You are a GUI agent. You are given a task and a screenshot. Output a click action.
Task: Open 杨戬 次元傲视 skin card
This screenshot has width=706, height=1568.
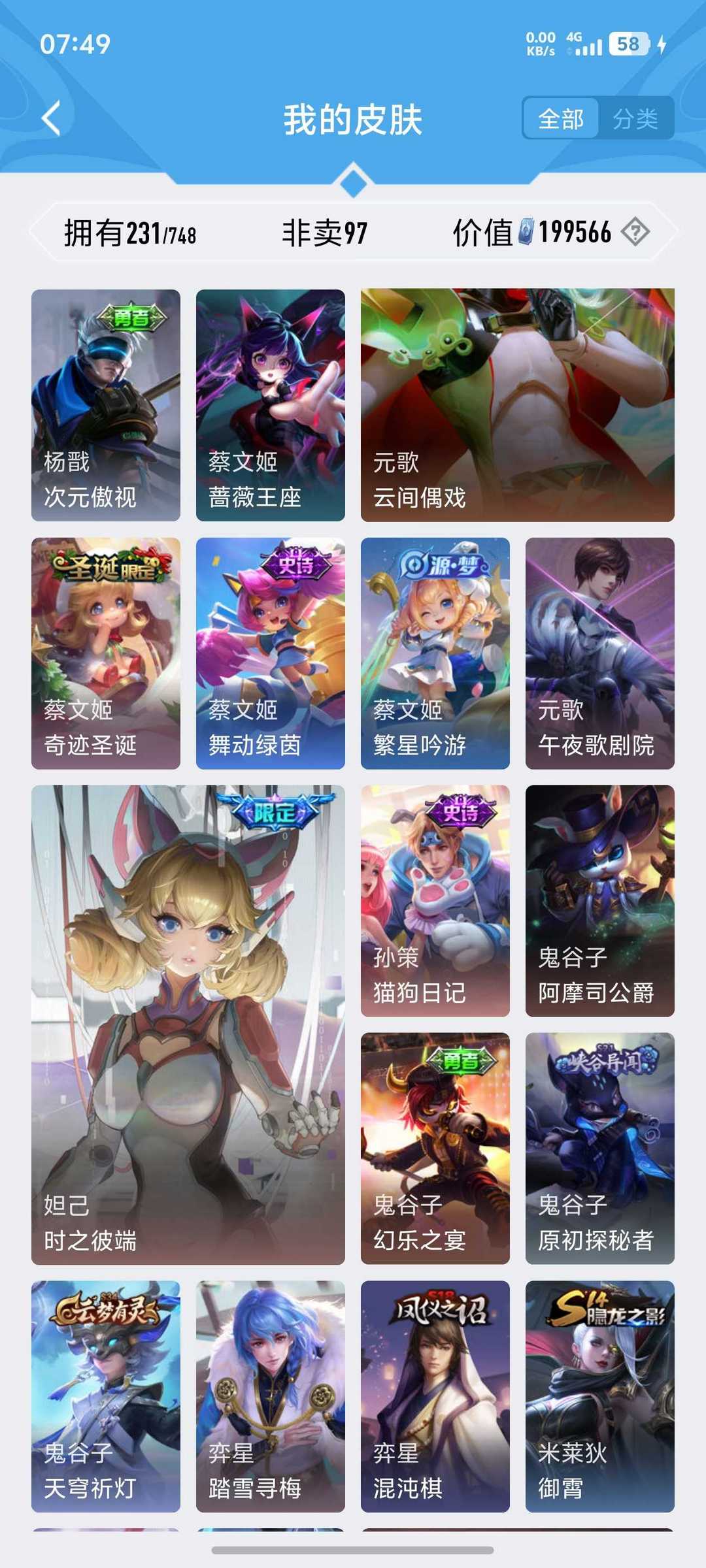click(x=106, y=405)
